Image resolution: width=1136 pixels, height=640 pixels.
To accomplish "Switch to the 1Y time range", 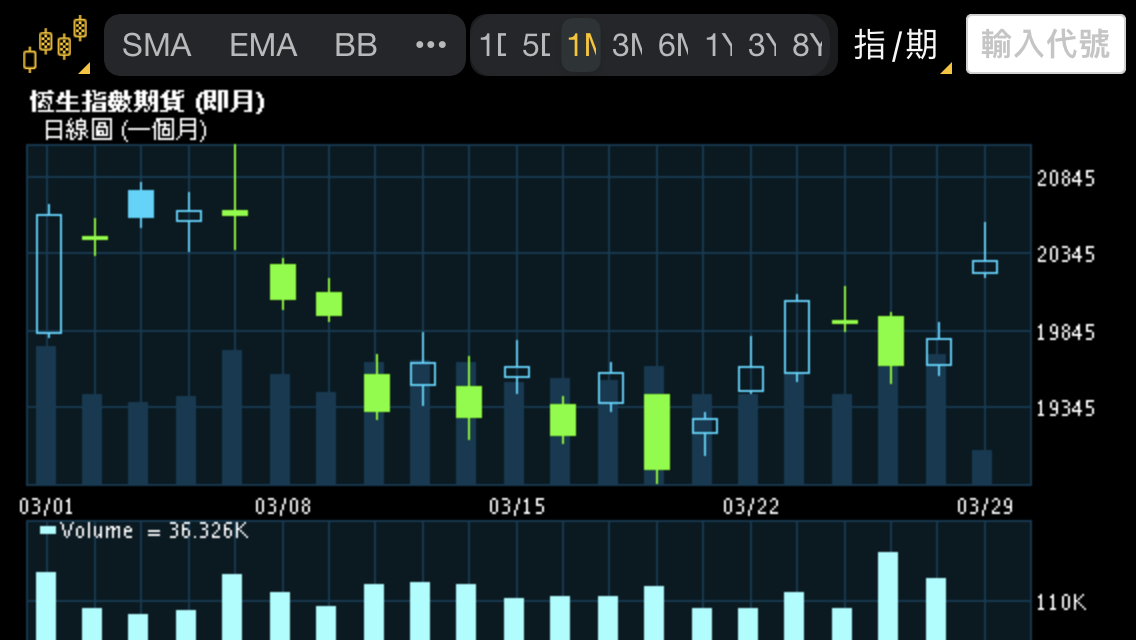I will coord(719,45).
